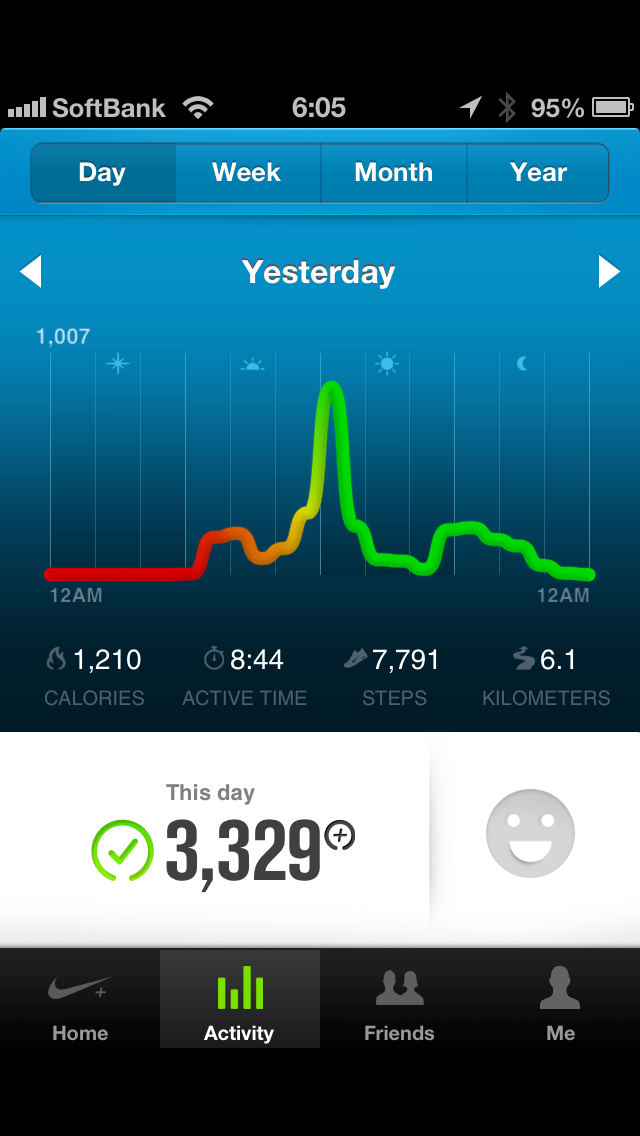
Task: Open the Home tab
Action: (x=80, y=1000)
